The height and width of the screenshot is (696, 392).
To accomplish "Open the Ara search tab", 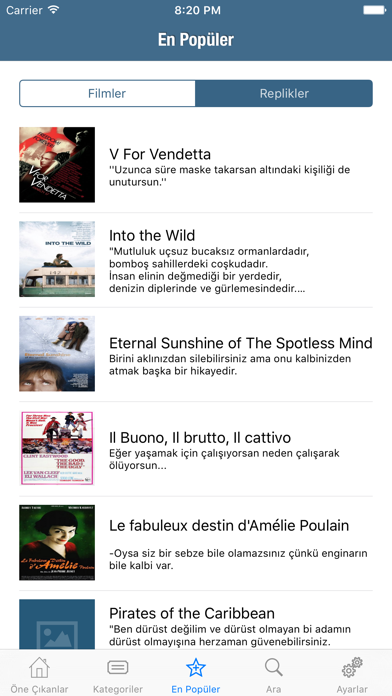I will coord(274,674).
